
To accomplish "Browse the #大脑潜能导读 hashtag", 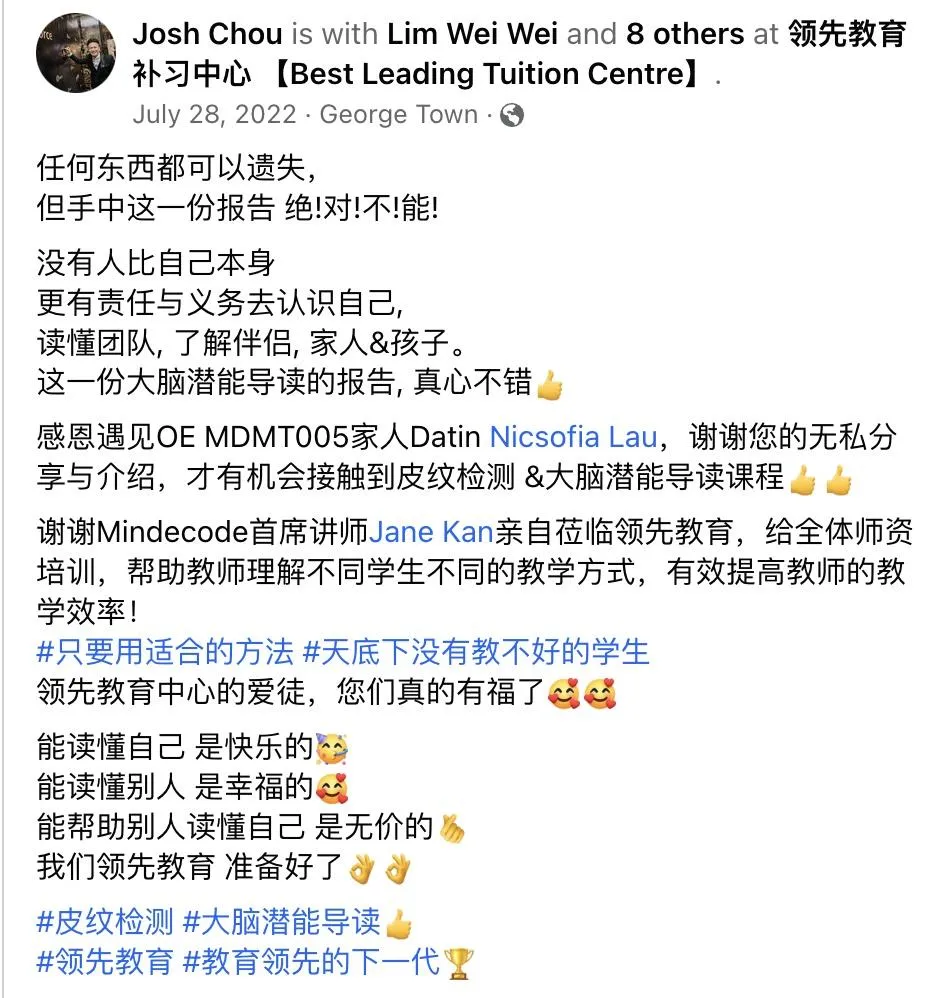I will pyautogui.click(x=282, y=921).
